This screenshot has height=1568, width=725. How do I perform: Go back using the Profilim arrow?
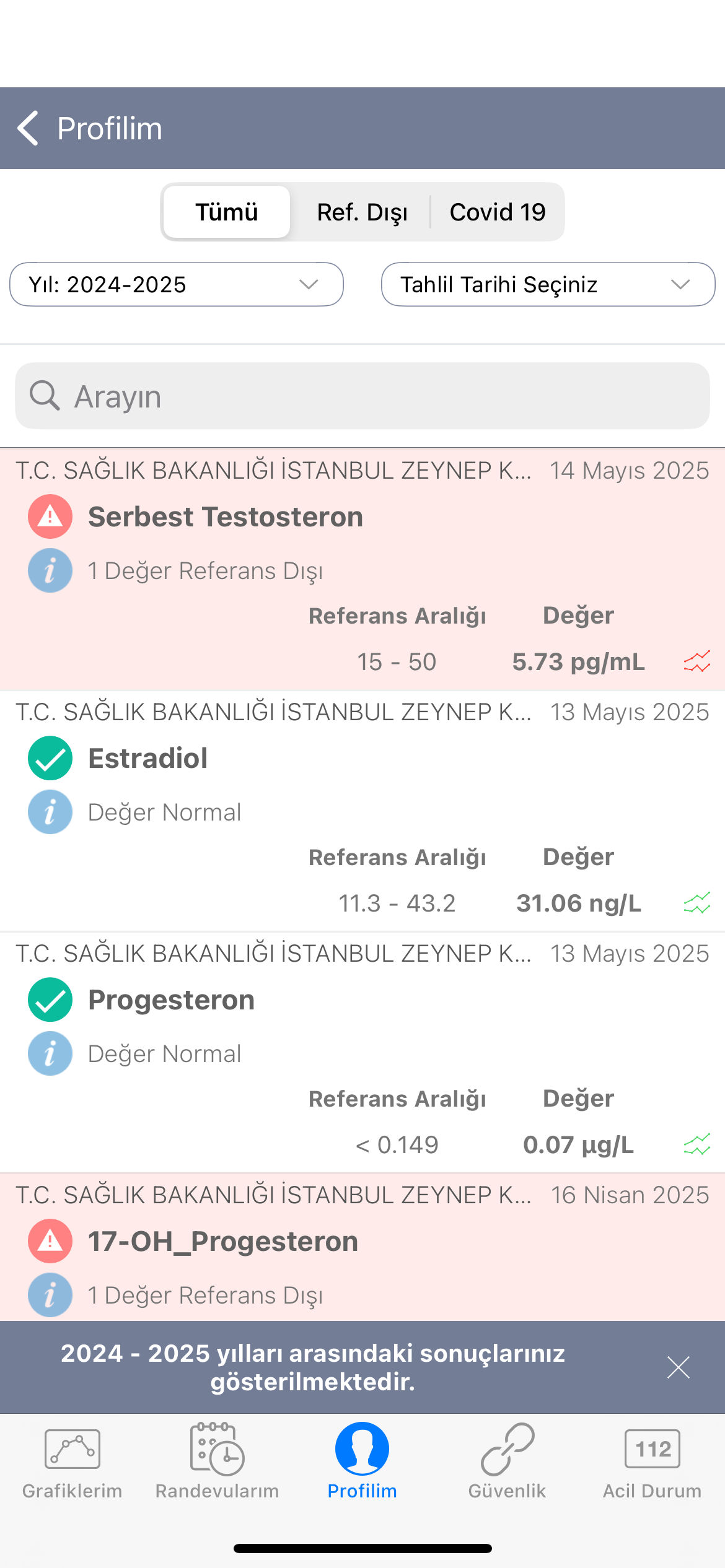[28, 128]
